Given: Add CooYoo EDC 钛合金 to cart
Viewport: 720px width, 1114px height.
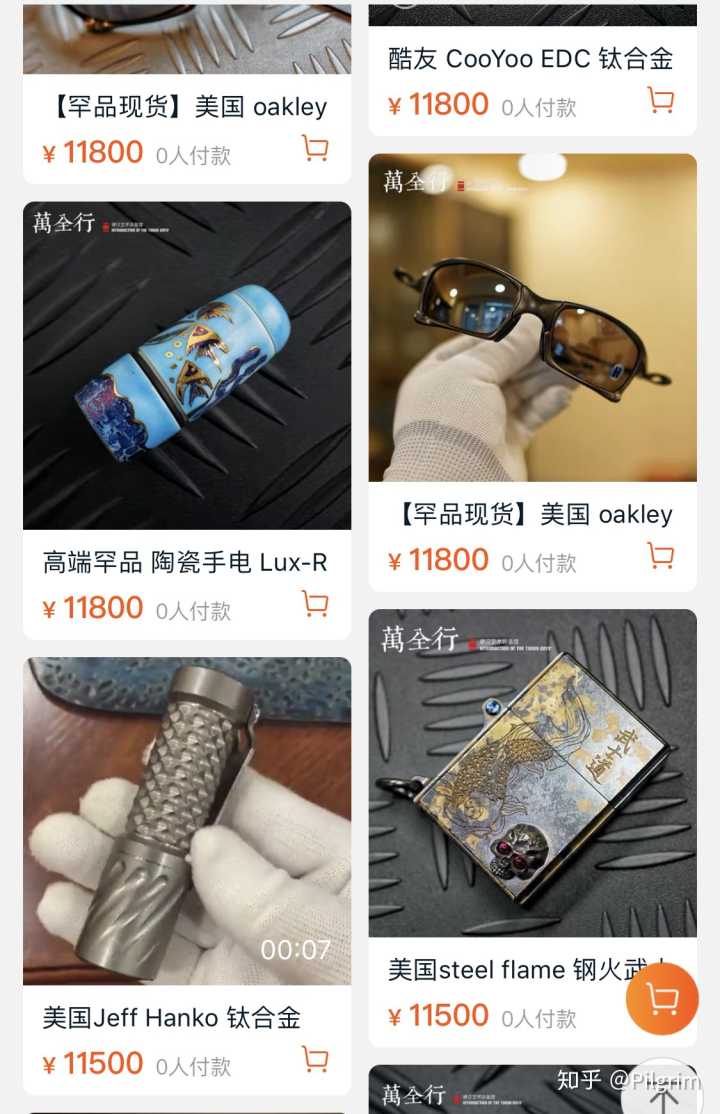Looking at the screenshot, I should pos(660,101).
